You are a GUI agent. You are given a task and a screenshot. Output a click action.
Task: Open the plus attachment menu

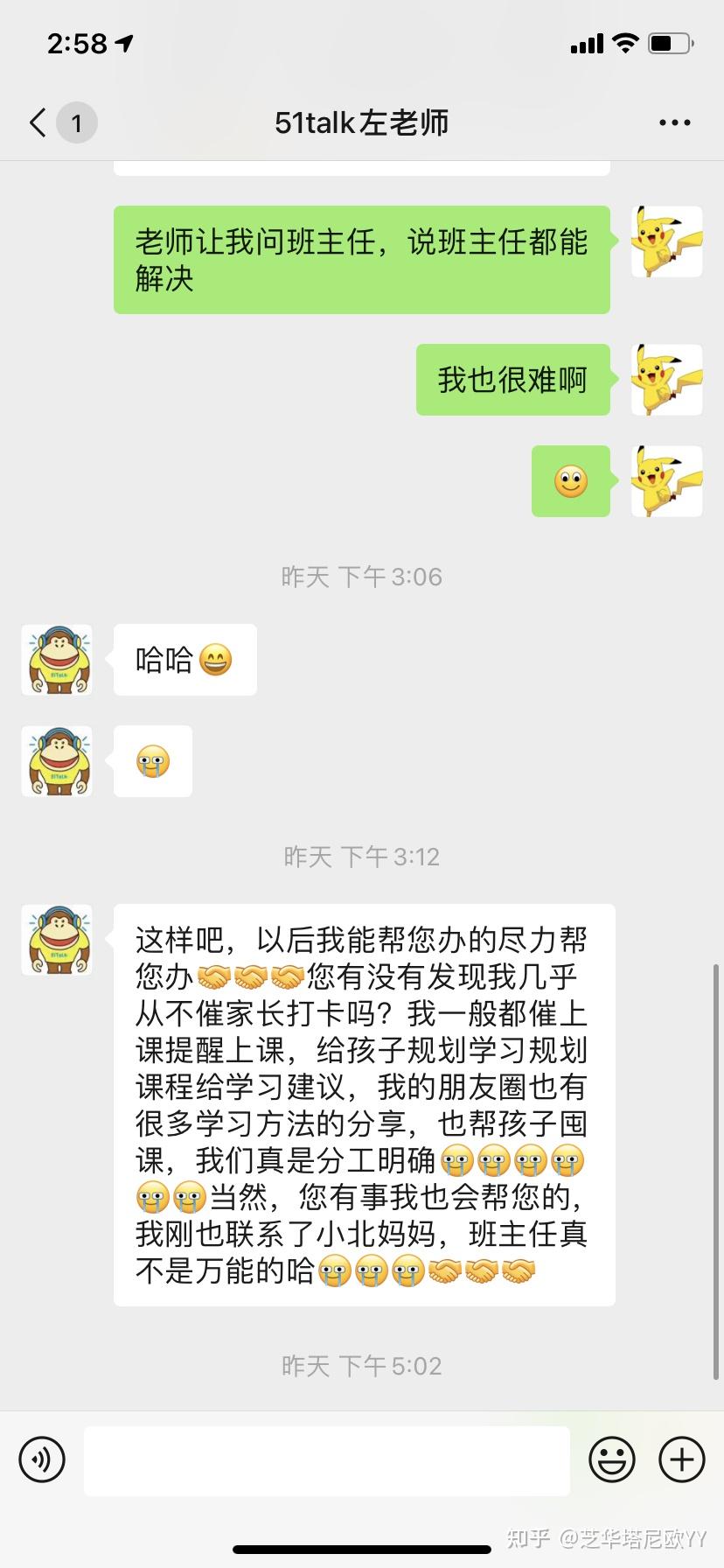coord(681,1459)
